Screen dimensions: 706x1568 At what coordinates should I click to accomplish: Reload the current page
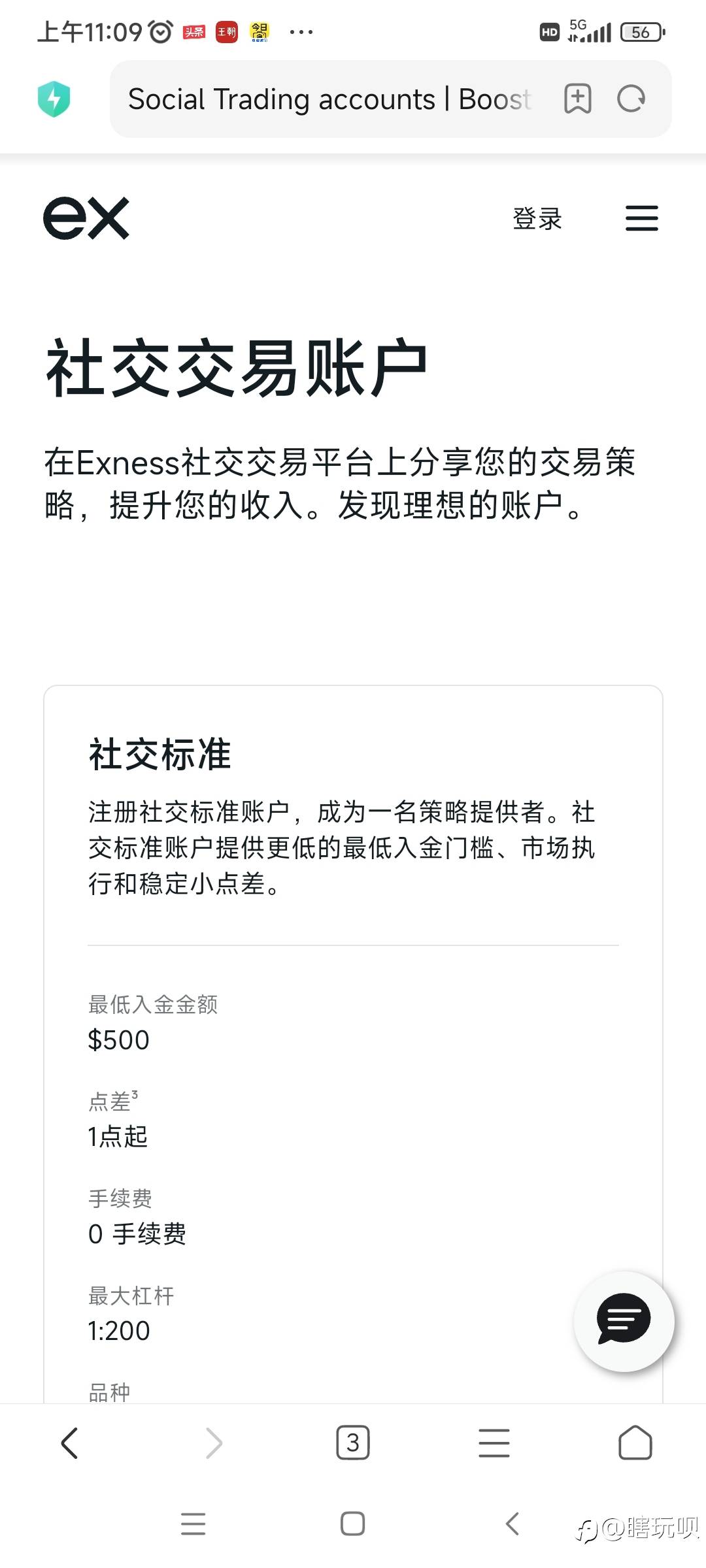(x=631, y=99)
